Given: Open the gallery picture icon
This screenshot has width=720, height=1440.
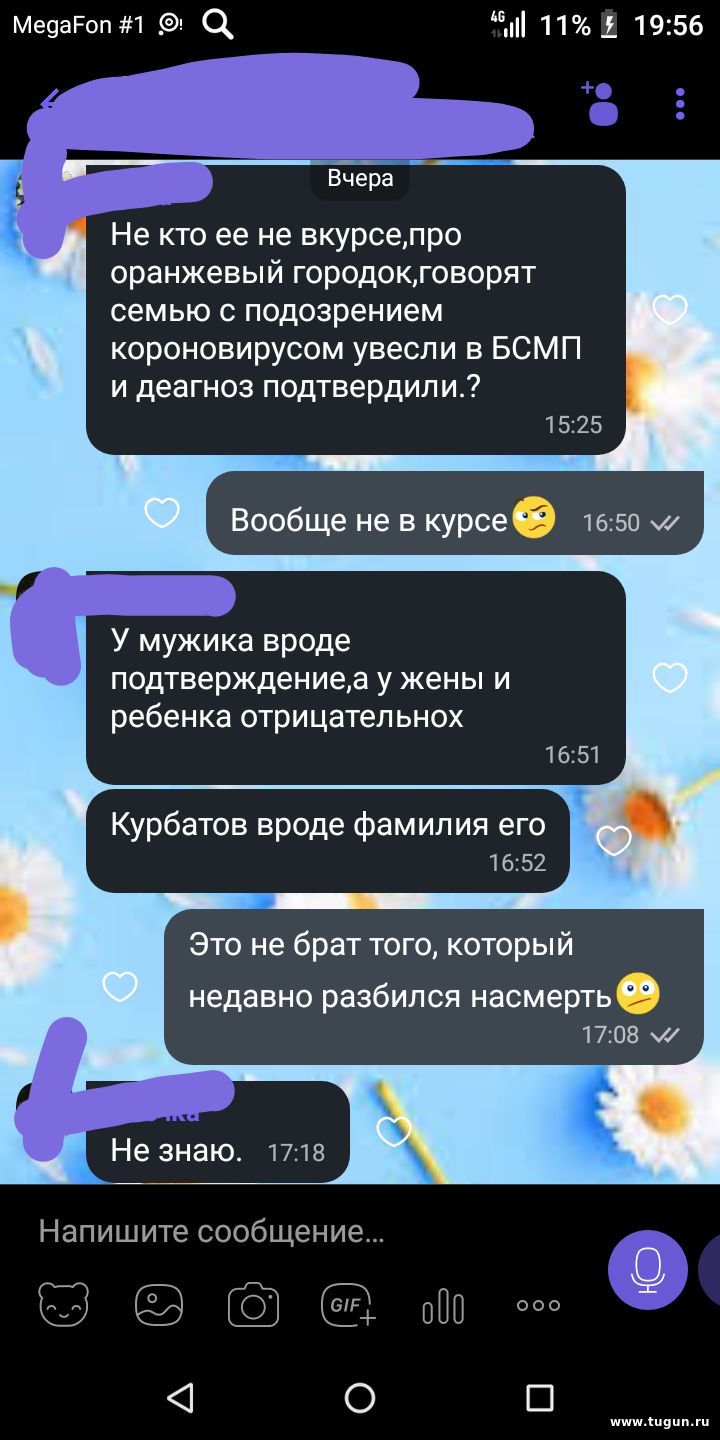Looking at the screenshot, I should coord(159,1304).
